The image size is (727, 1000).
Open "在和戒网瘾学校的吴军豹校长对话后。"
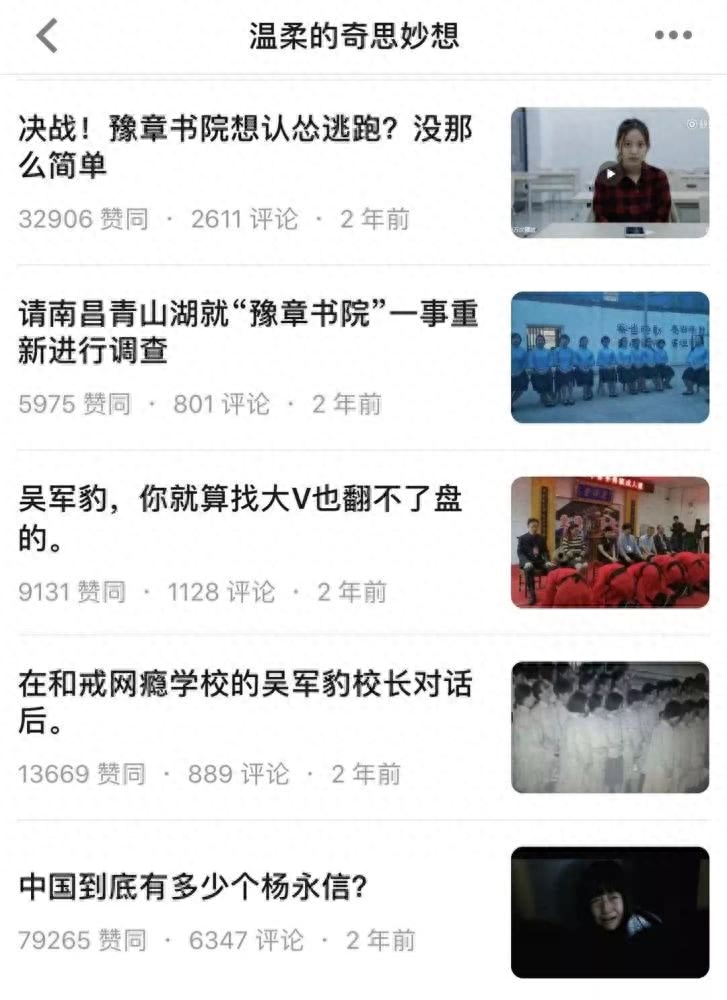point(245,703)
